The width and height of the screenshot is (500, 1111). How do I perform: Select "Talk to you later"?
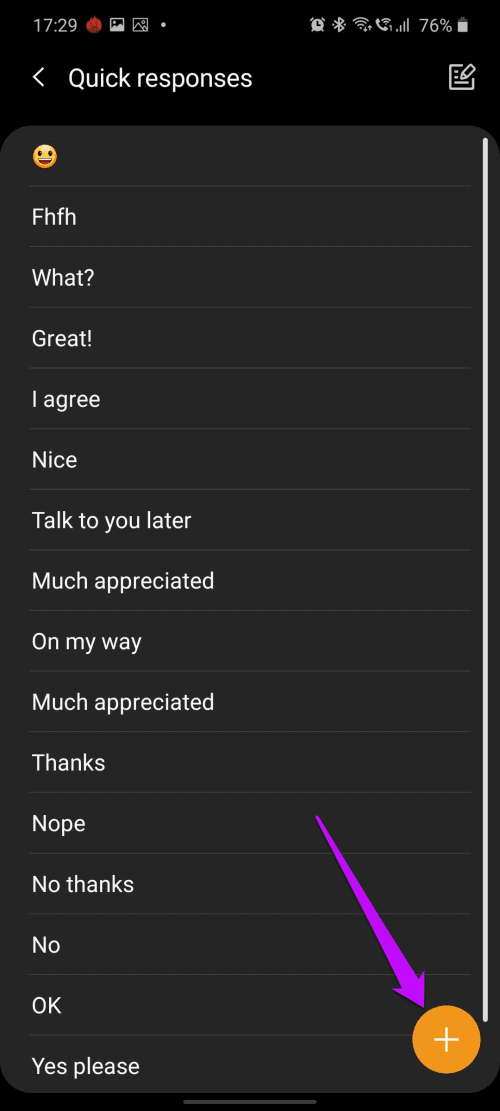[250, 520]
